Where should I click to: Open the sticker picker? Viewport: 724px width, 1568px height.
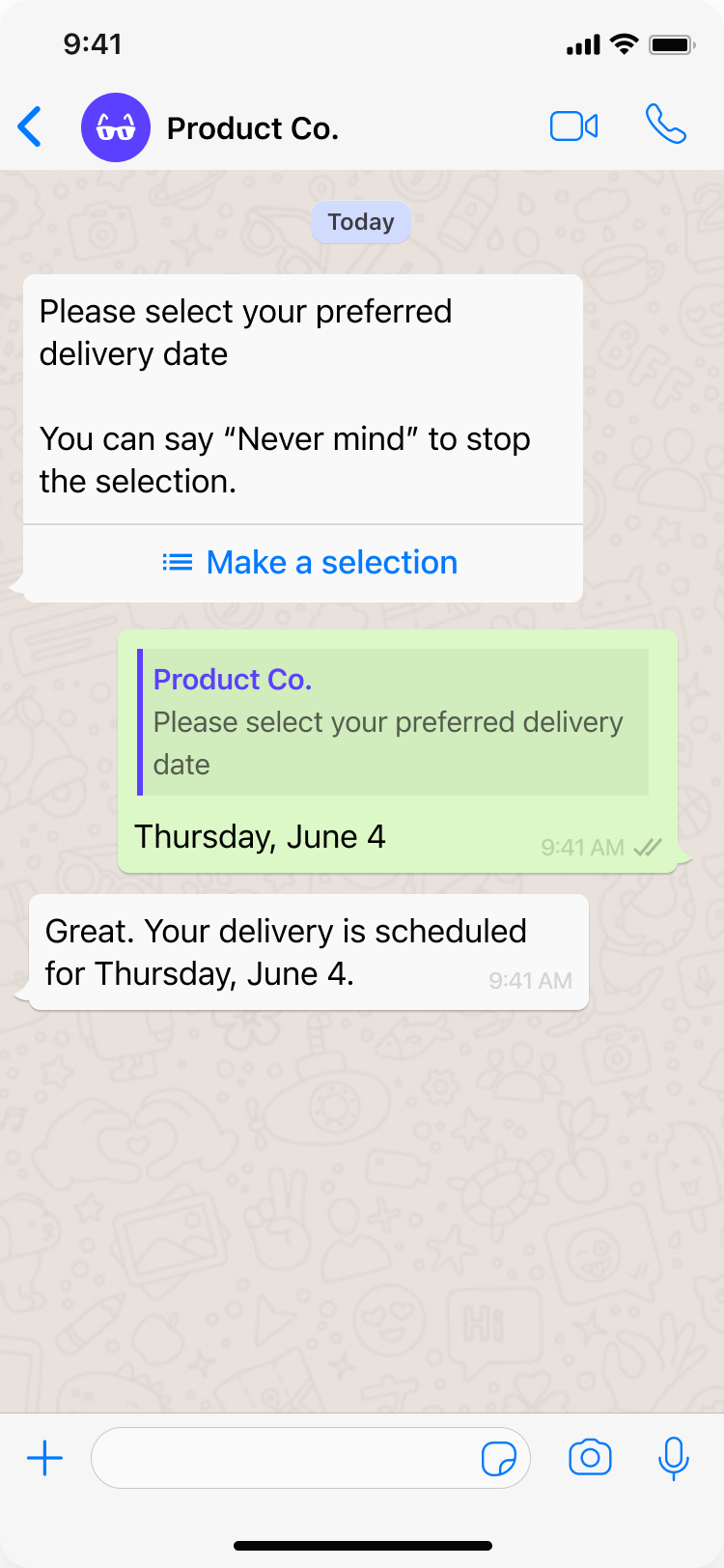pyautogui.click(x=498, y=1458)
